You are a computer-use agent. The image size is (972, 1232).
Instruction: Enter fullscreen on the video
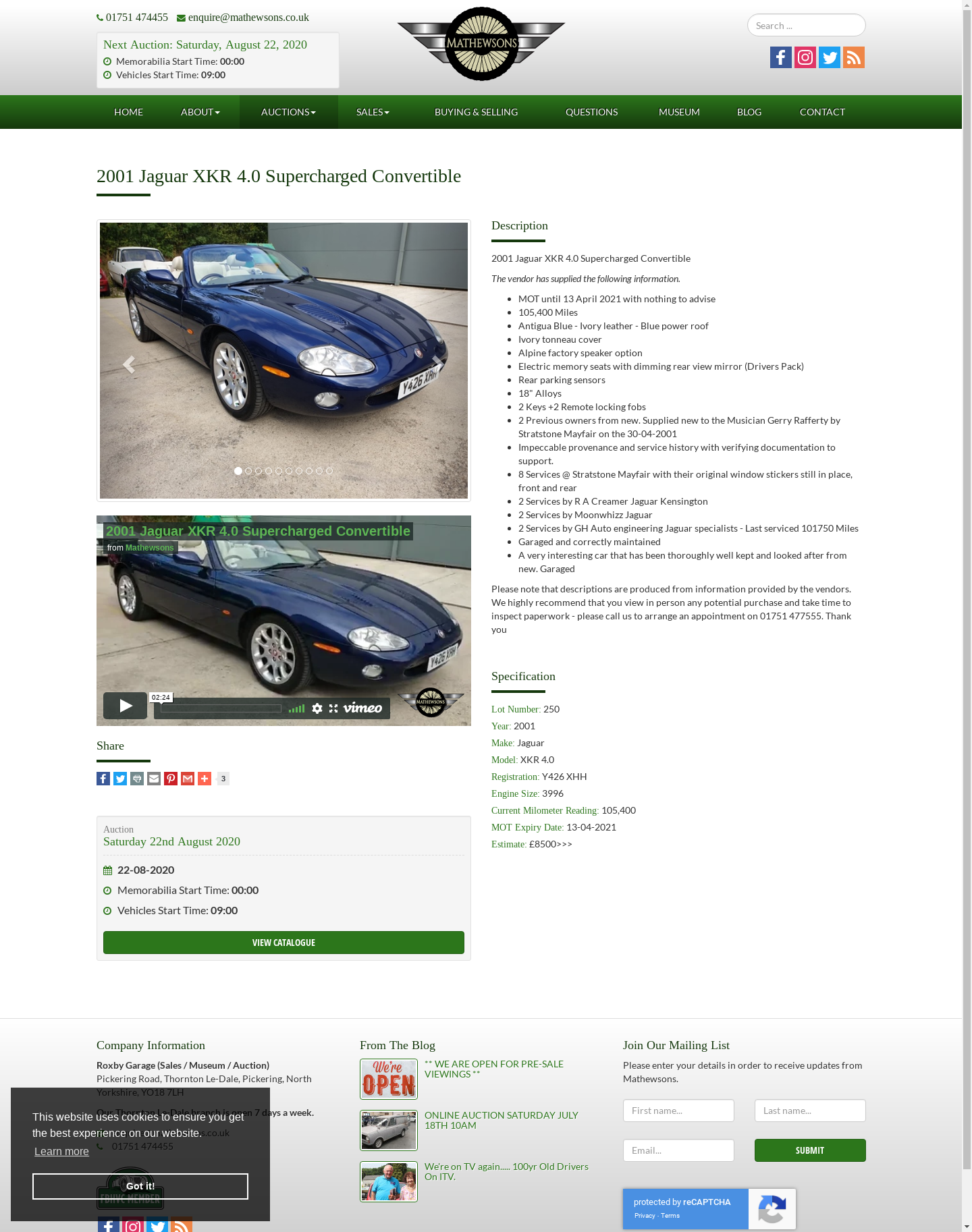pos(333,708)
